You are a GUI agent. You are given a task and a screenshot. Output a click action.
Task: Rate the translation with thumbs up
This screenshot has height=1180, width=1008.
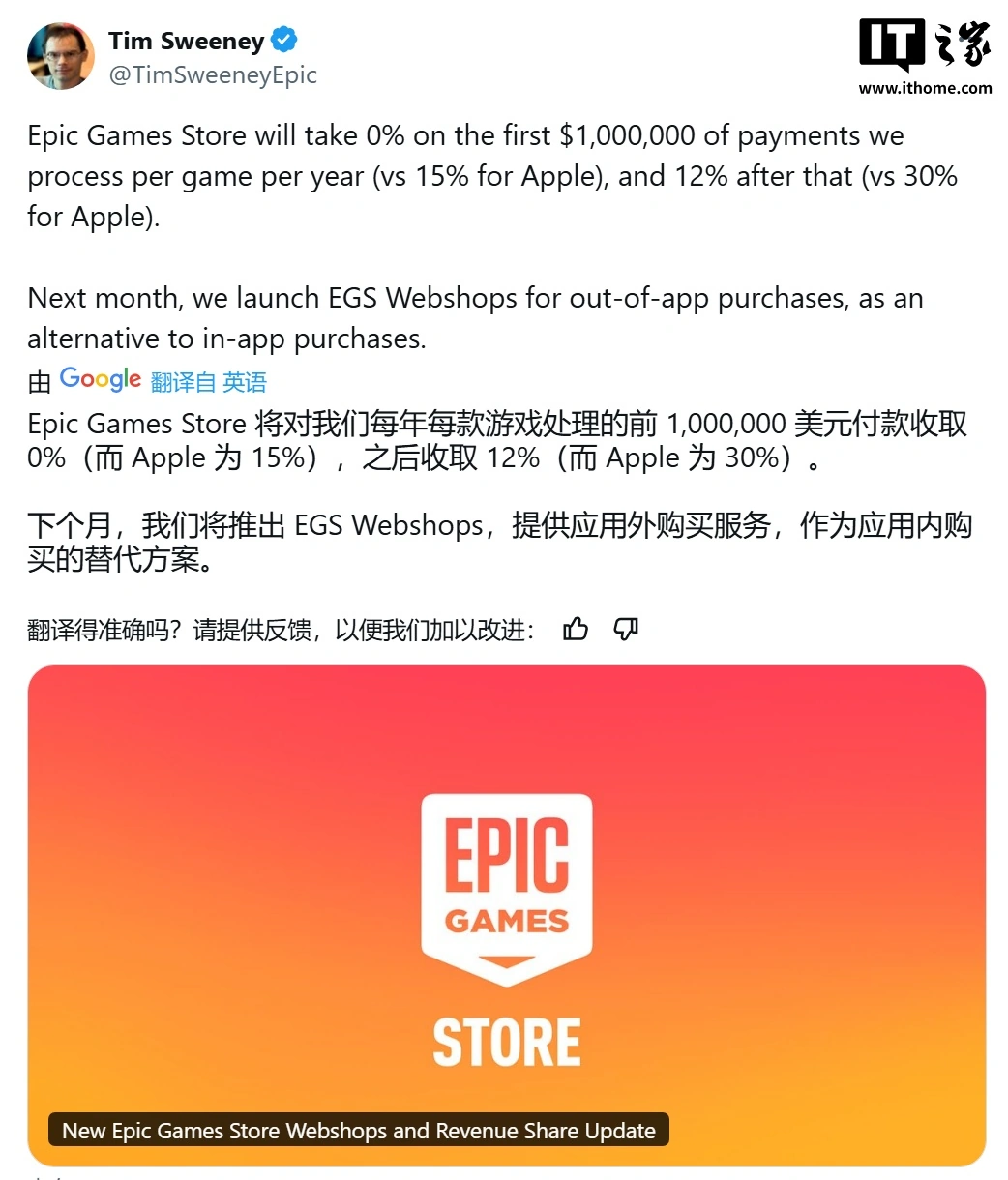click(576, 630)
